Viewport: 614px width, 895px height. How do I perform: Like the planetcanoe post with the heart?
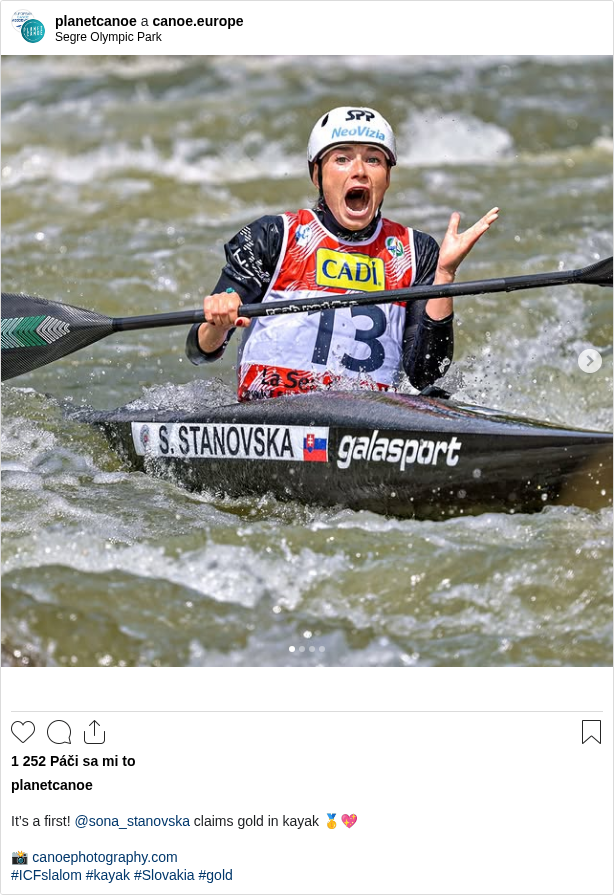pyautogui.click(x=23, y=732)
